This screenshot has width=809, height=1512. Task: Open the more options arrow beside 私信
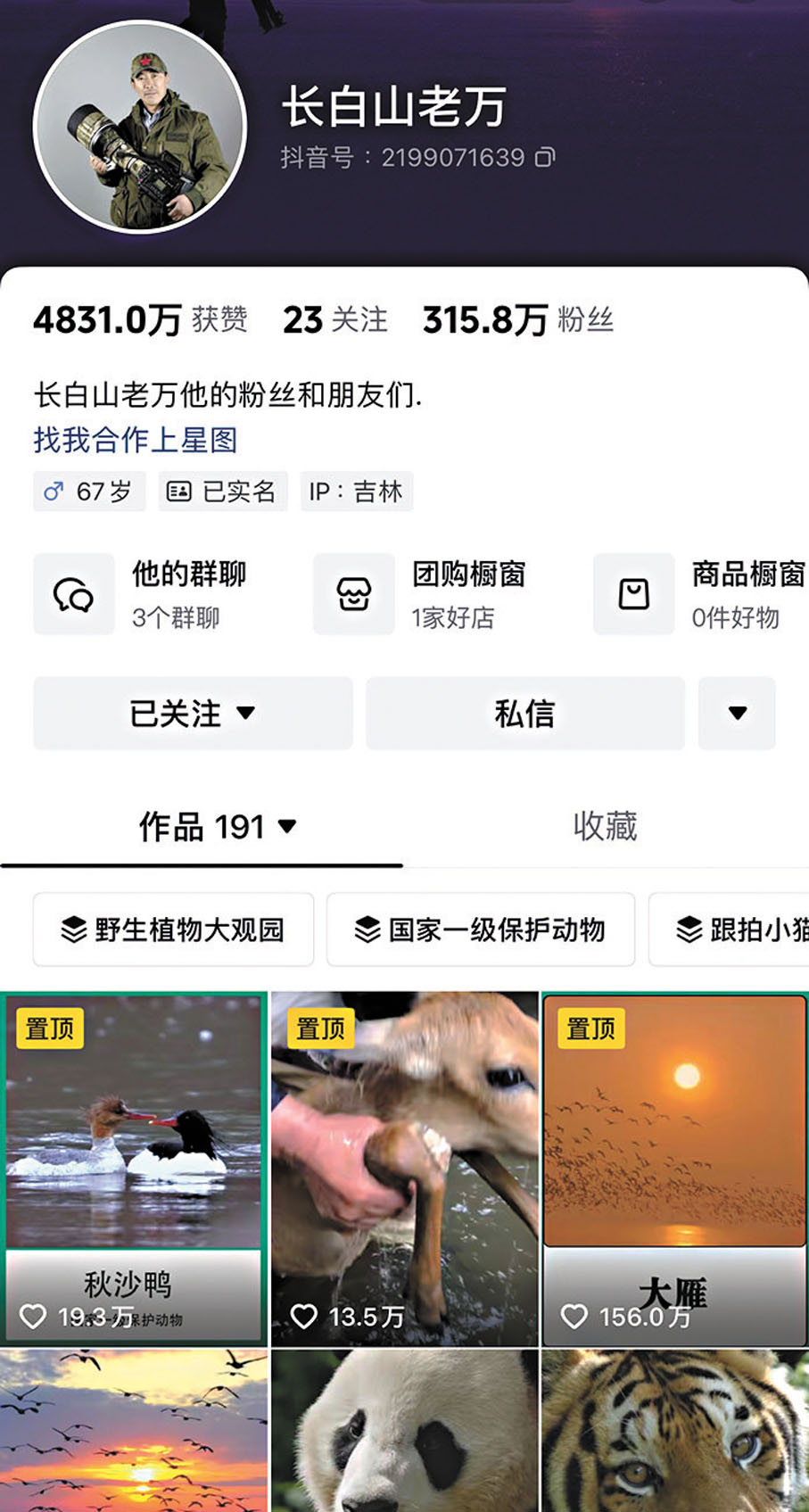pyautogui.click(x=737, y=714)
